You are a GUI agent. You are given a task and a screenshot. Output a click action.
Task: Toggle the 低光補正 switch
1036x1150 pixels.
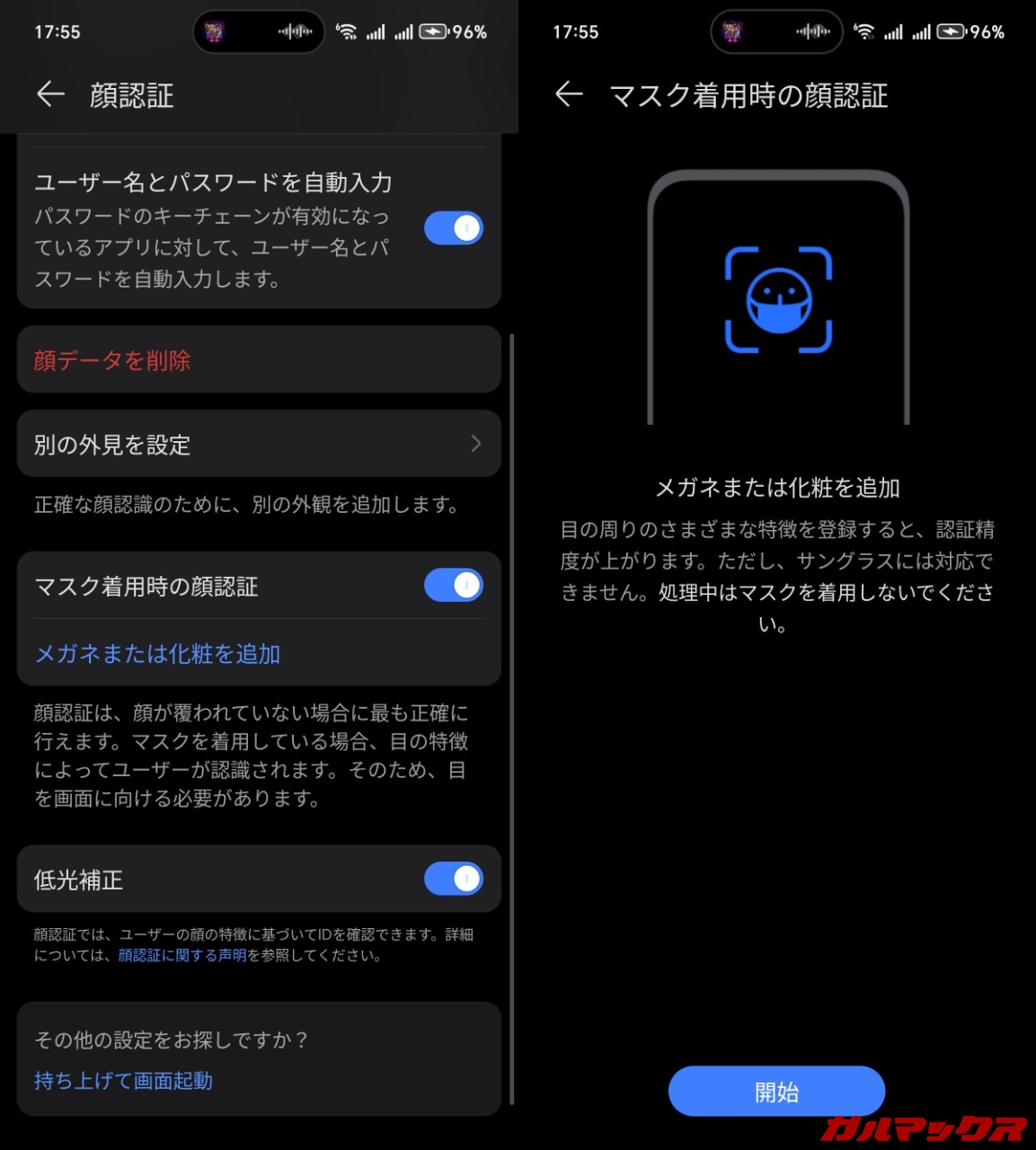click(454, 879)
